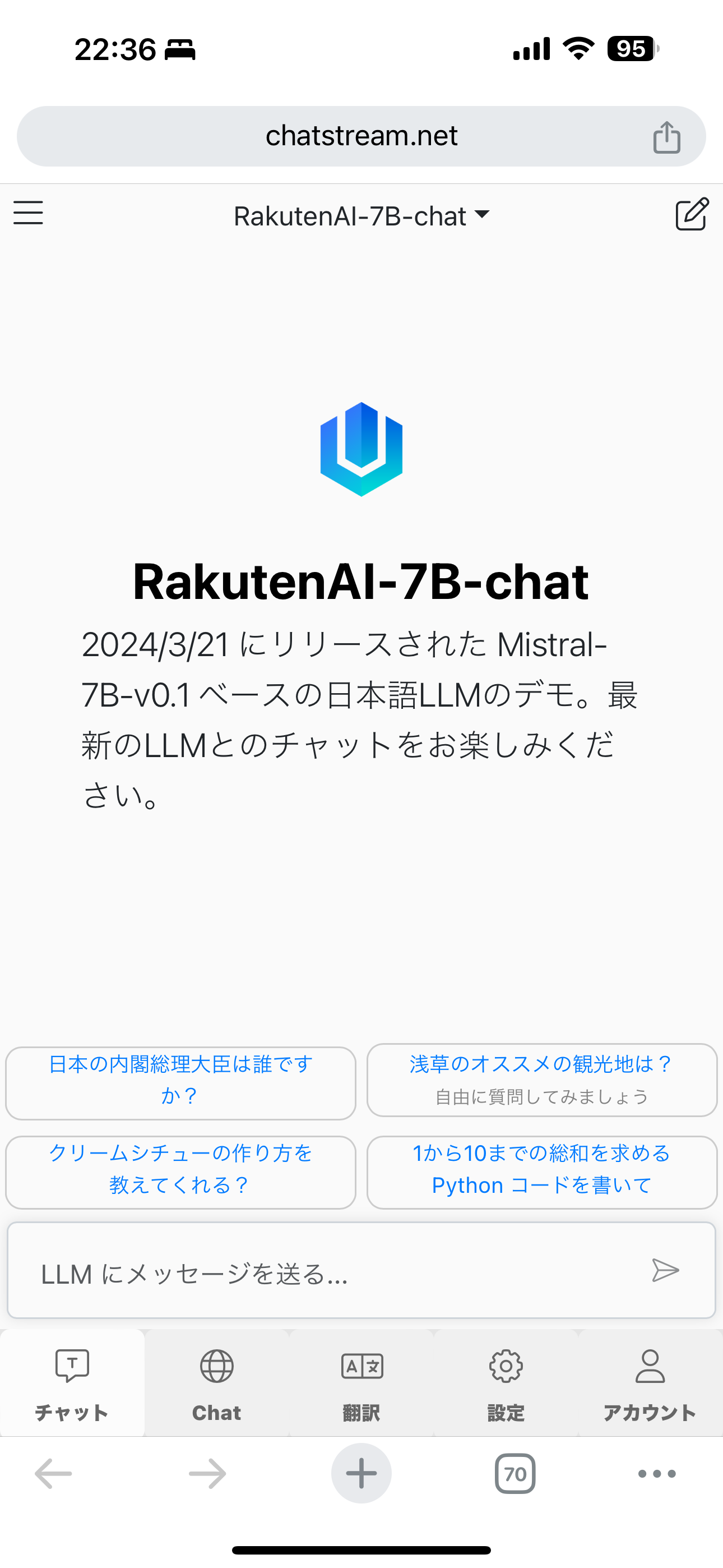
Task: Select the 1から10までの総和 Python code suggestion
Action: 541,1172
